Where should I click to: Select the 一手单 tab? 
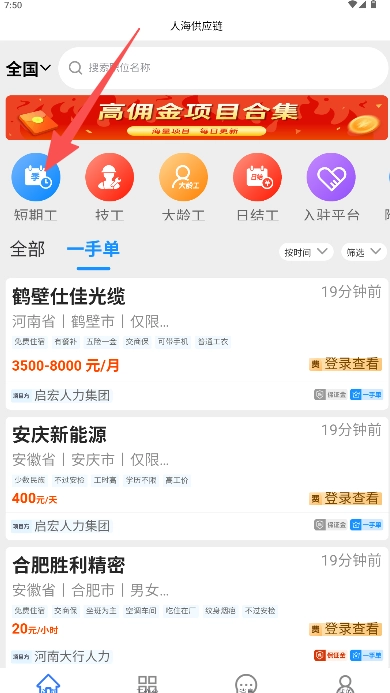click(x=93, y=249)
